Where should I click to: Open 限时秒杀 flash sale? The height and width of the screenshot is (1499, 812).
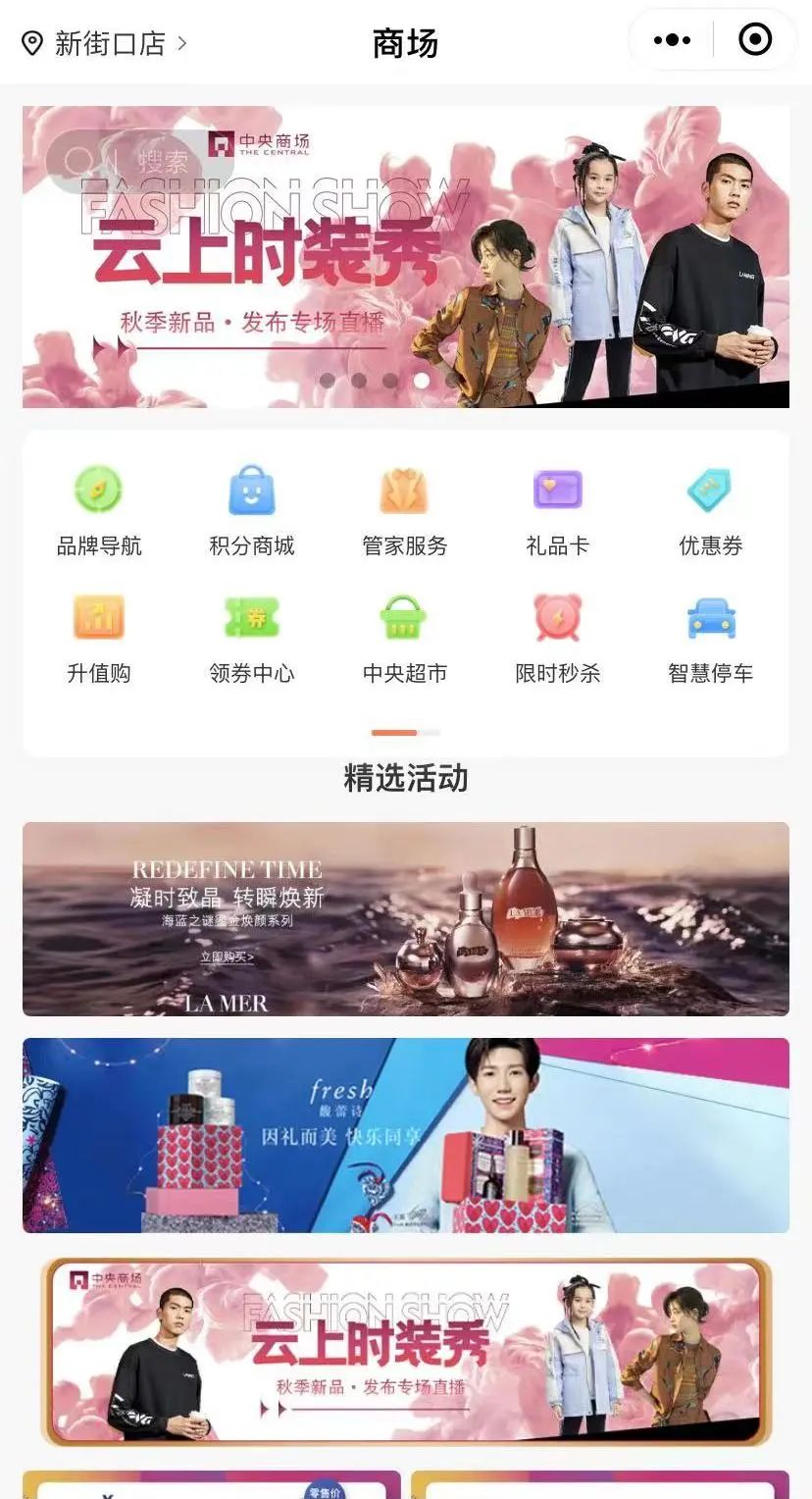pyautogui.click(x=557, y=638)
